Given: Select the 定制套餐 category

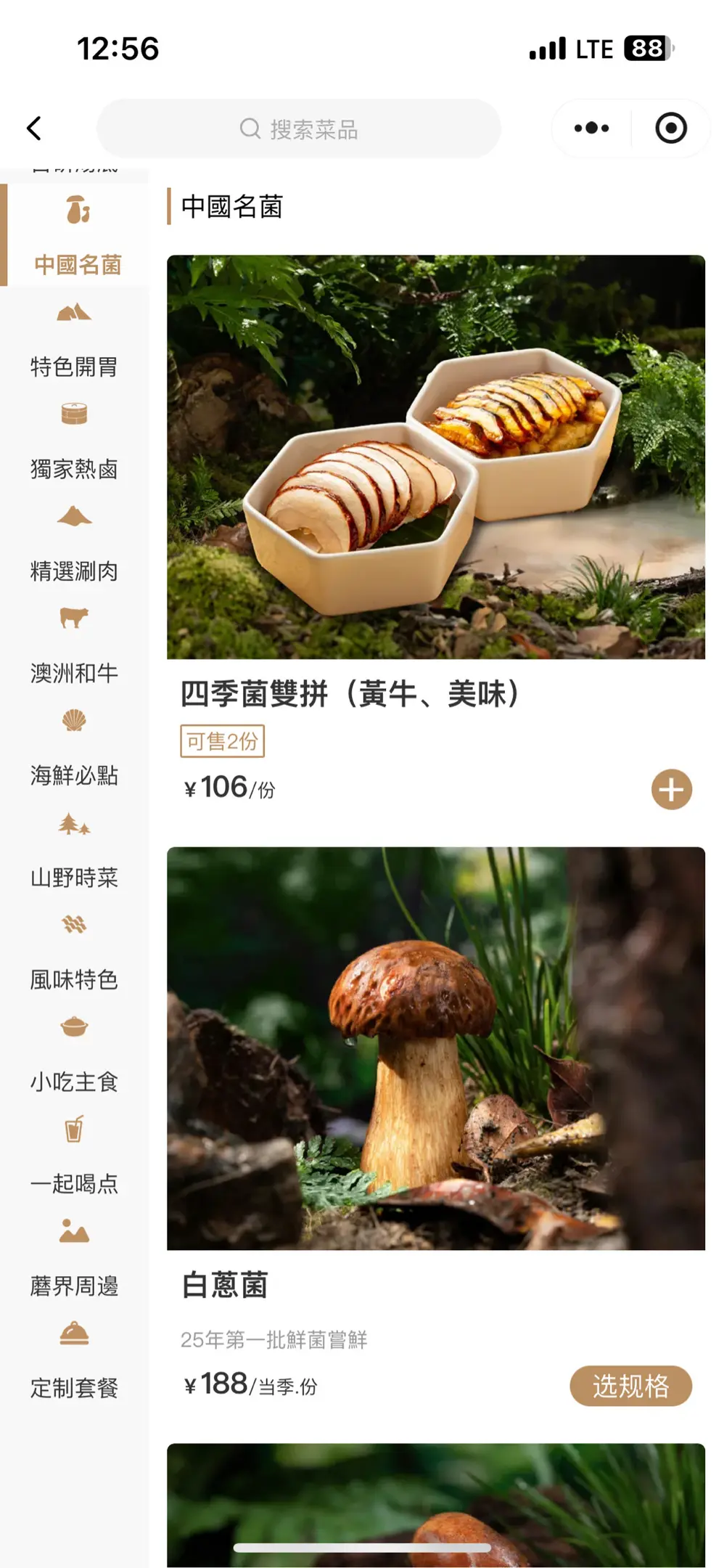Looking at the screenshot, I should (x=74, y=1363).
